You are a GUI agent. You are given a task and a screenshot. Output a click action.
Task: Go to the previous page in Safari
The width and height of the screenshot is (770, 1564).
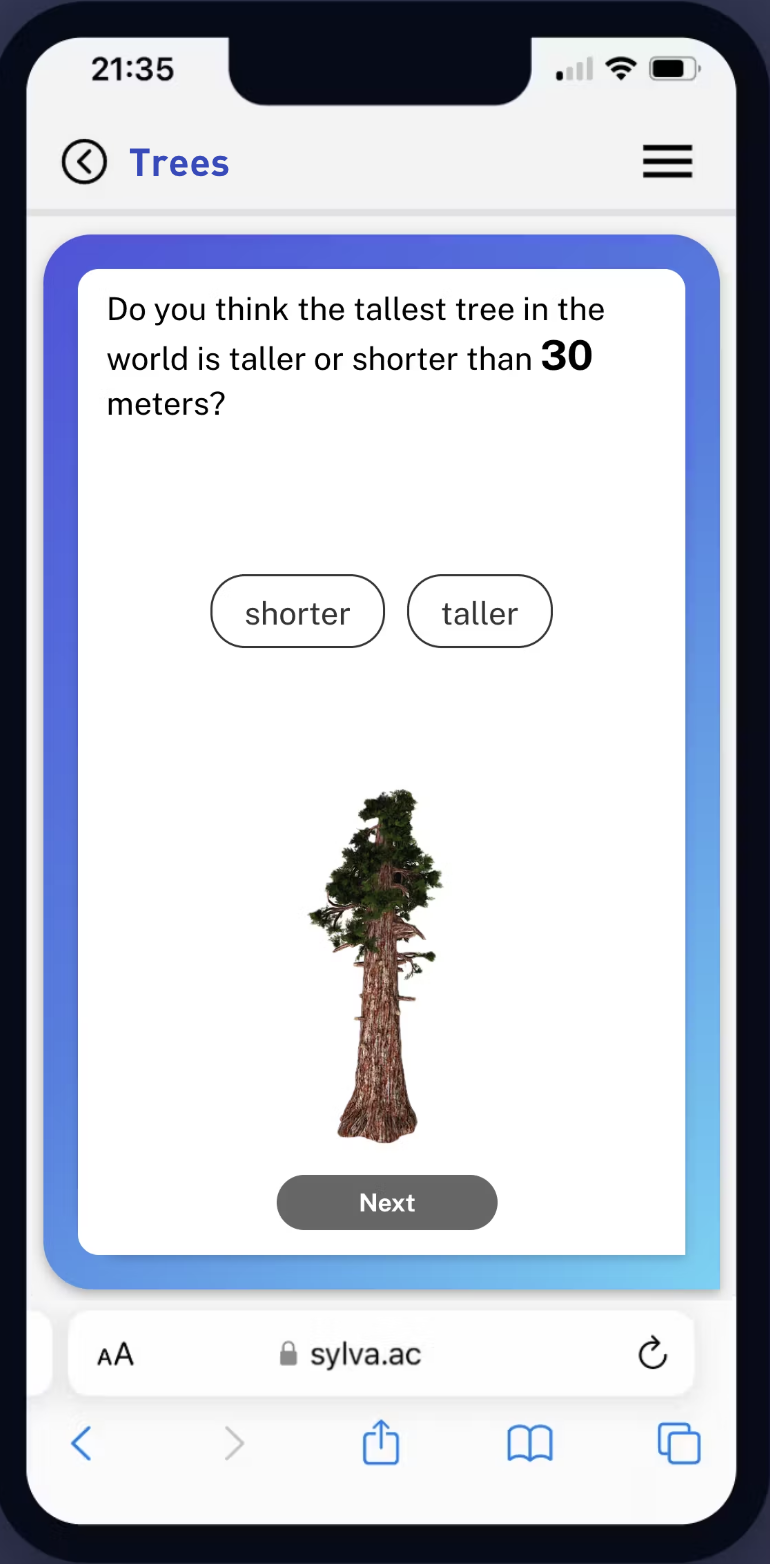pos(82,1443)
